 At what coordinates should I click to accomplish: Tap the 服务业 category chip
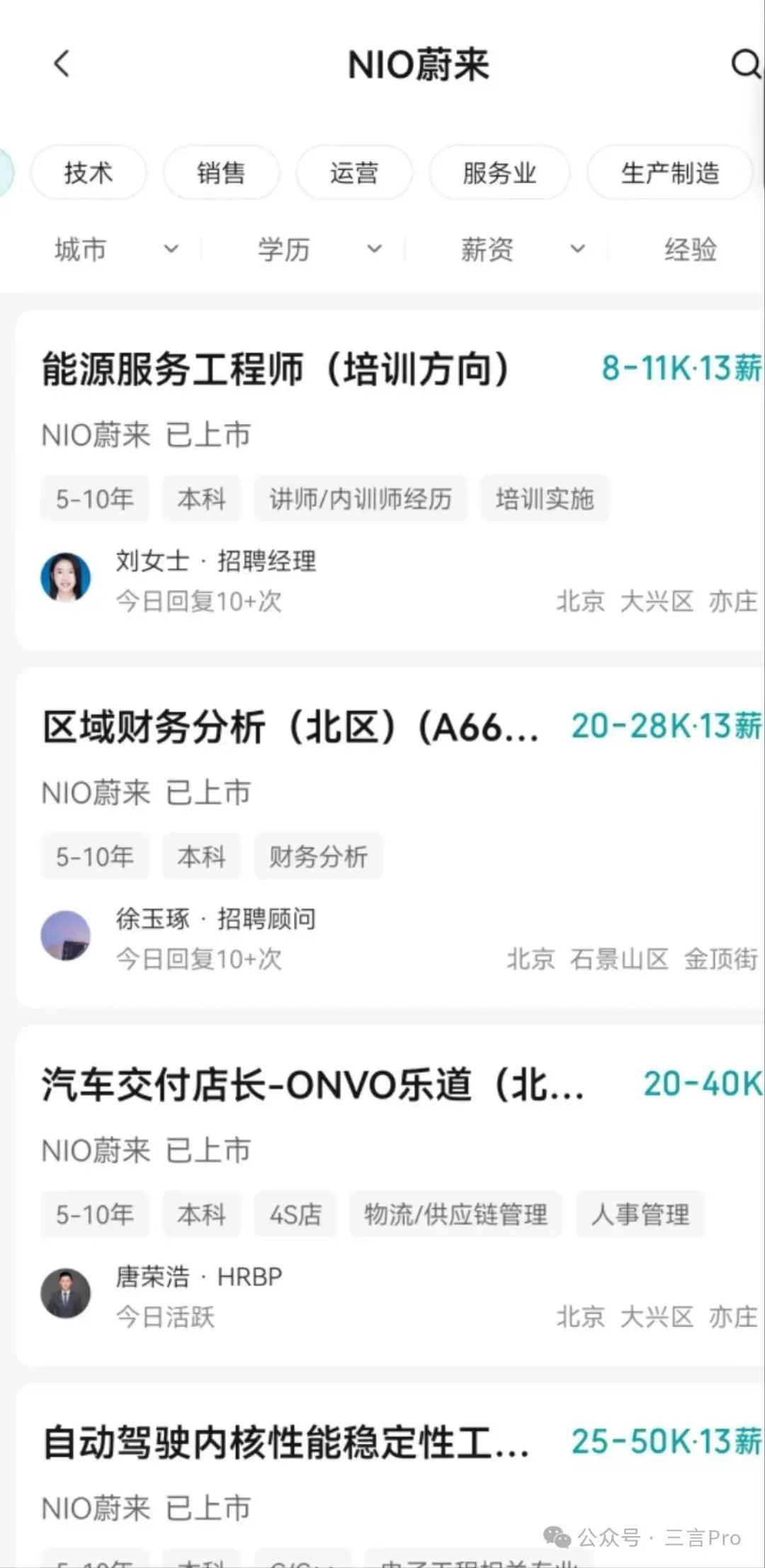pos(499,173)
